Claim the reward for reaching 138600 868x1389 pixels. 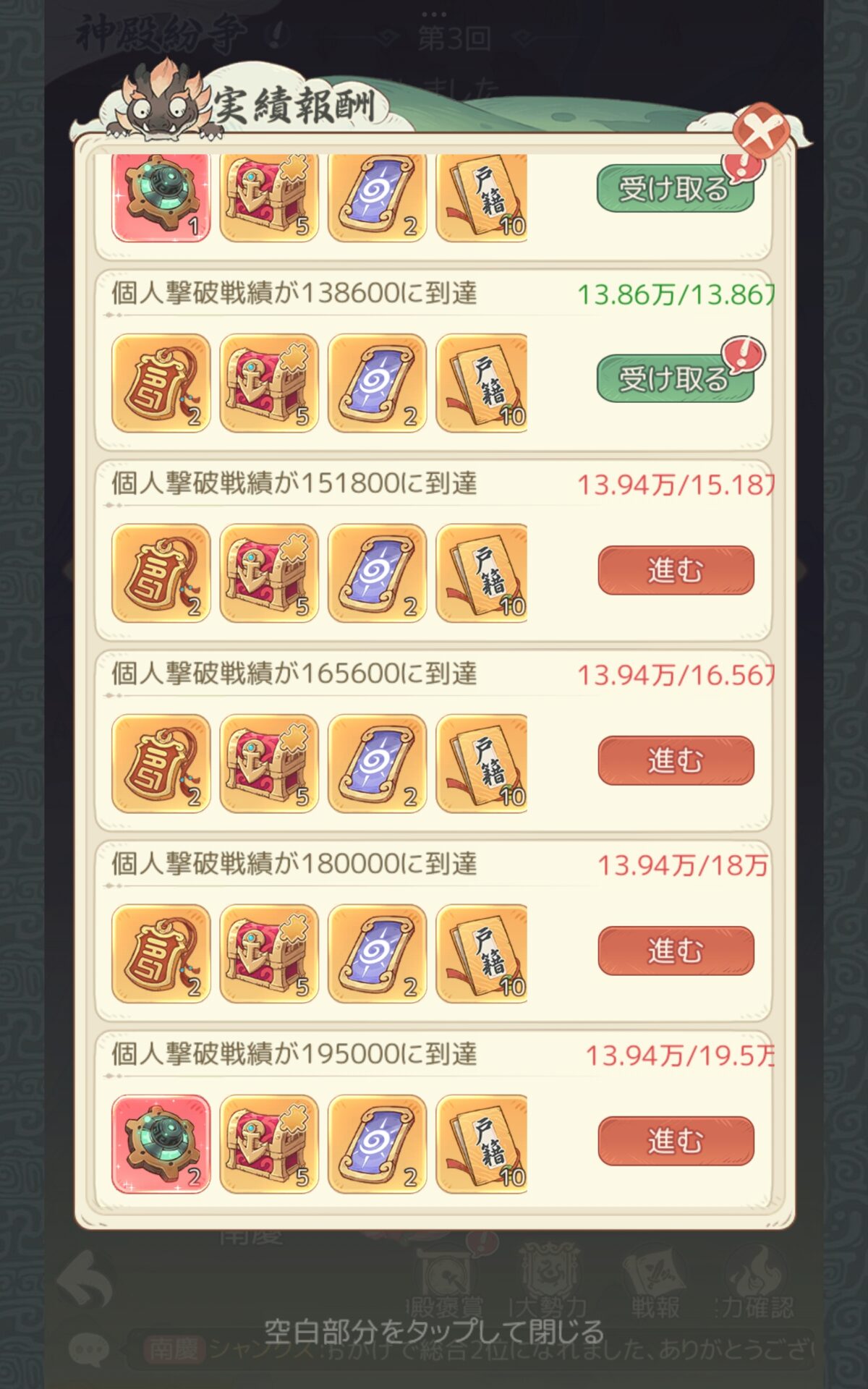675,378
